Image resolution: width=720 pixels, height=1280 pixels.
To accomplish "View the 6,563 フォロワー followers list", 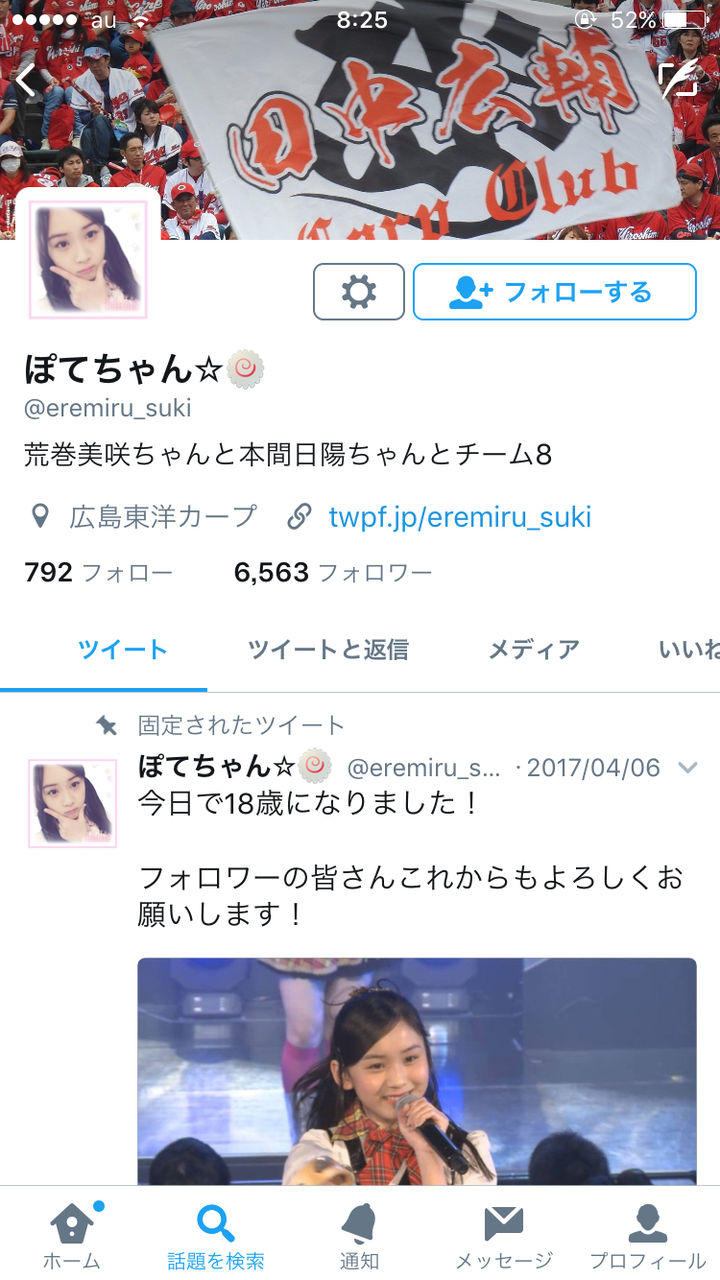I will (333, 572).
